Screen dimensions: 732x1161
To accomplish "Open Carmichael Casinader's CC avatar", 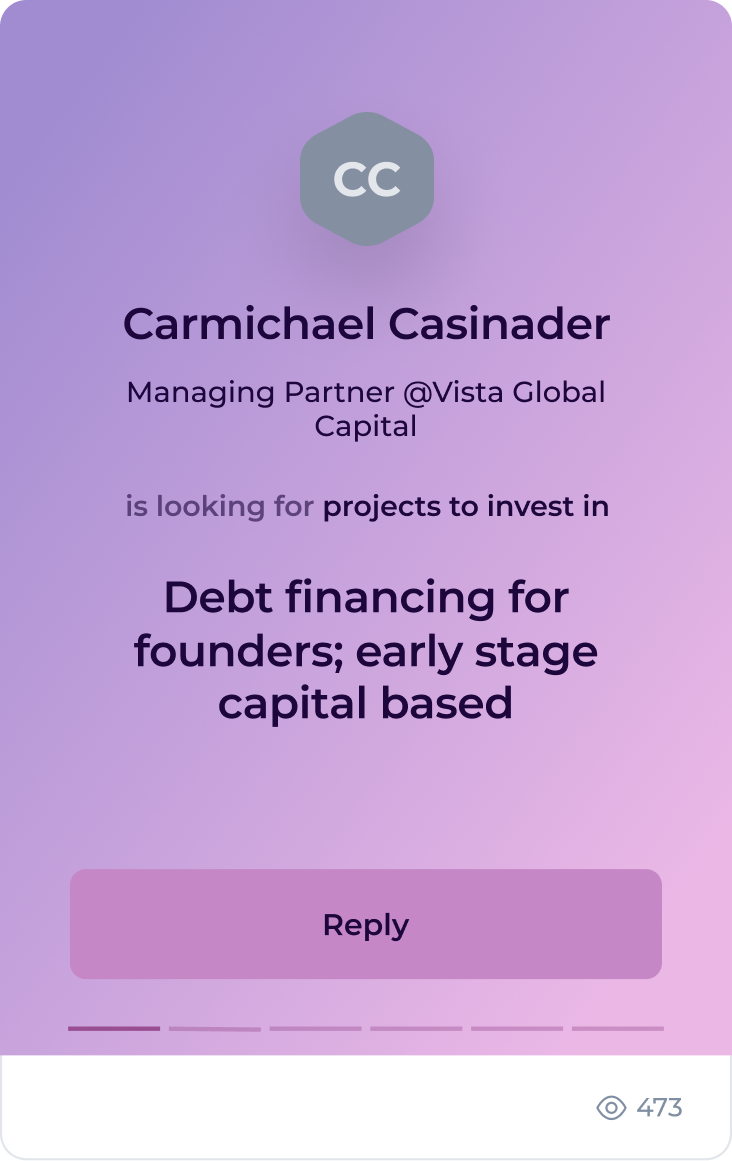I will tap(366, 180).
